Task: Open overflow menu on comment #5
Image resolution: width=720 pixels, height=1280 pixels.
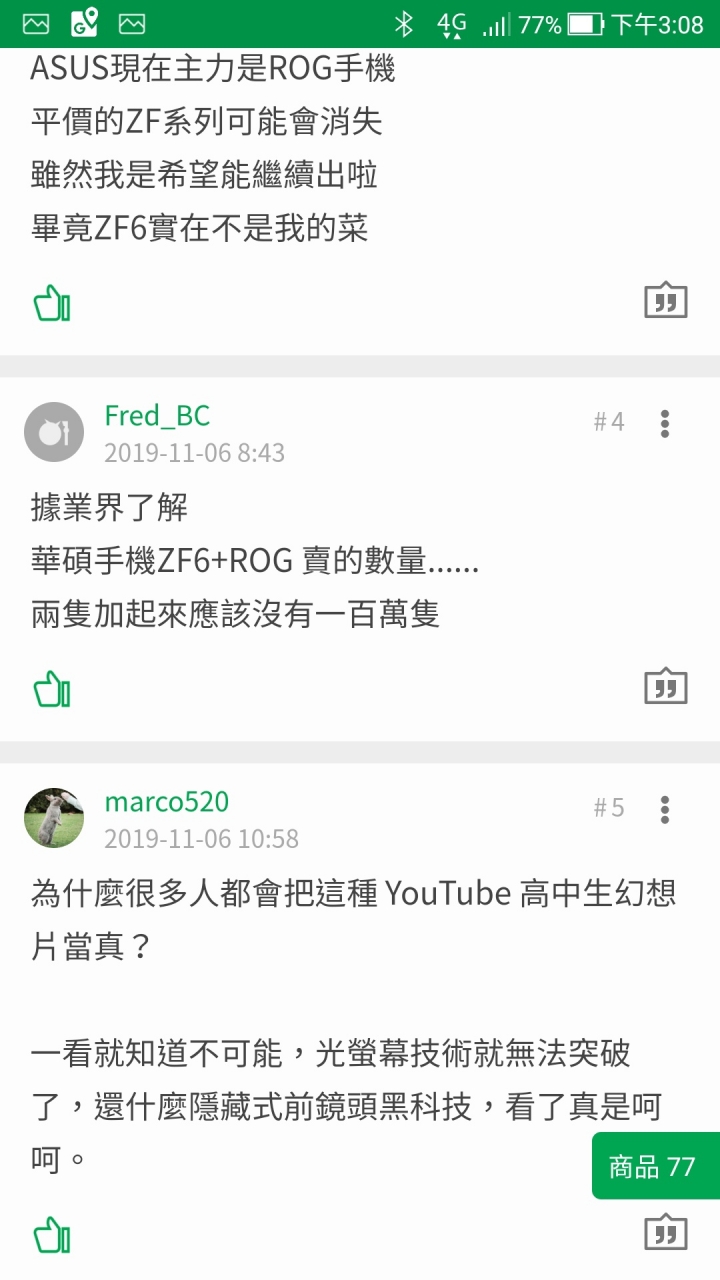Action: 665,808
